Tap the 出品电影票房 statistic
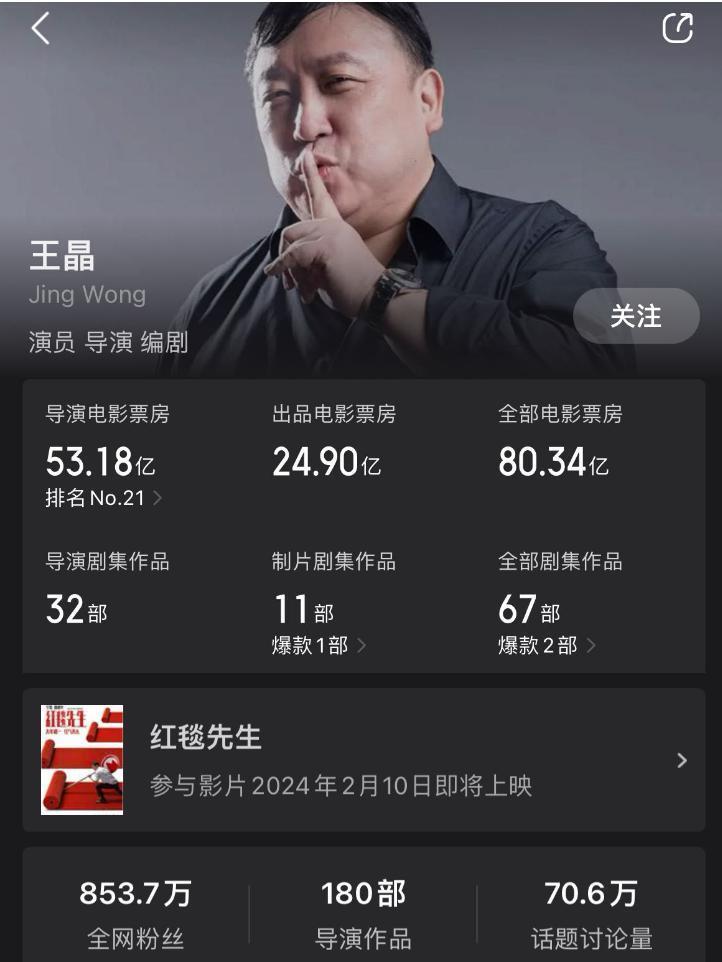This screenshot has height=962, width=722. 333,440
